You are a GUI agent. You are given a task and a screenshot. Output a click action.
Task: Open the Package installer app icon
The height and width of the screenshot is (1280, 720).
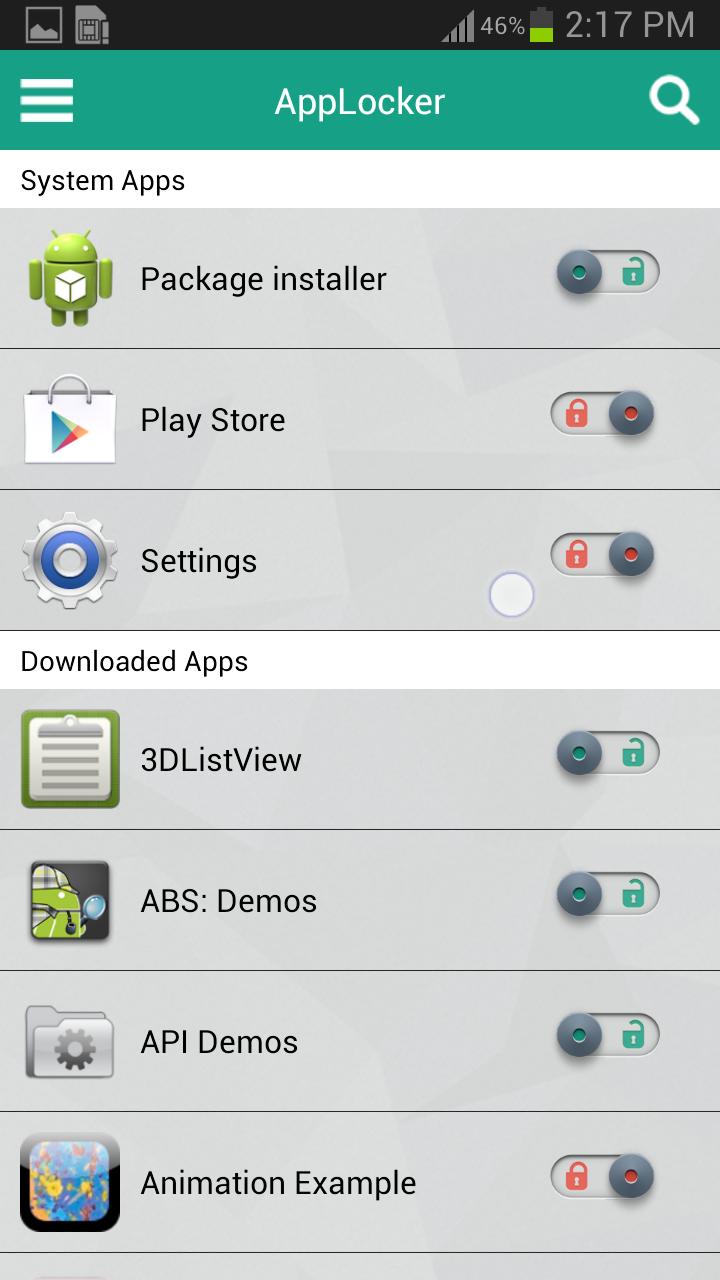pyautogui.click(x=70, y=278)
